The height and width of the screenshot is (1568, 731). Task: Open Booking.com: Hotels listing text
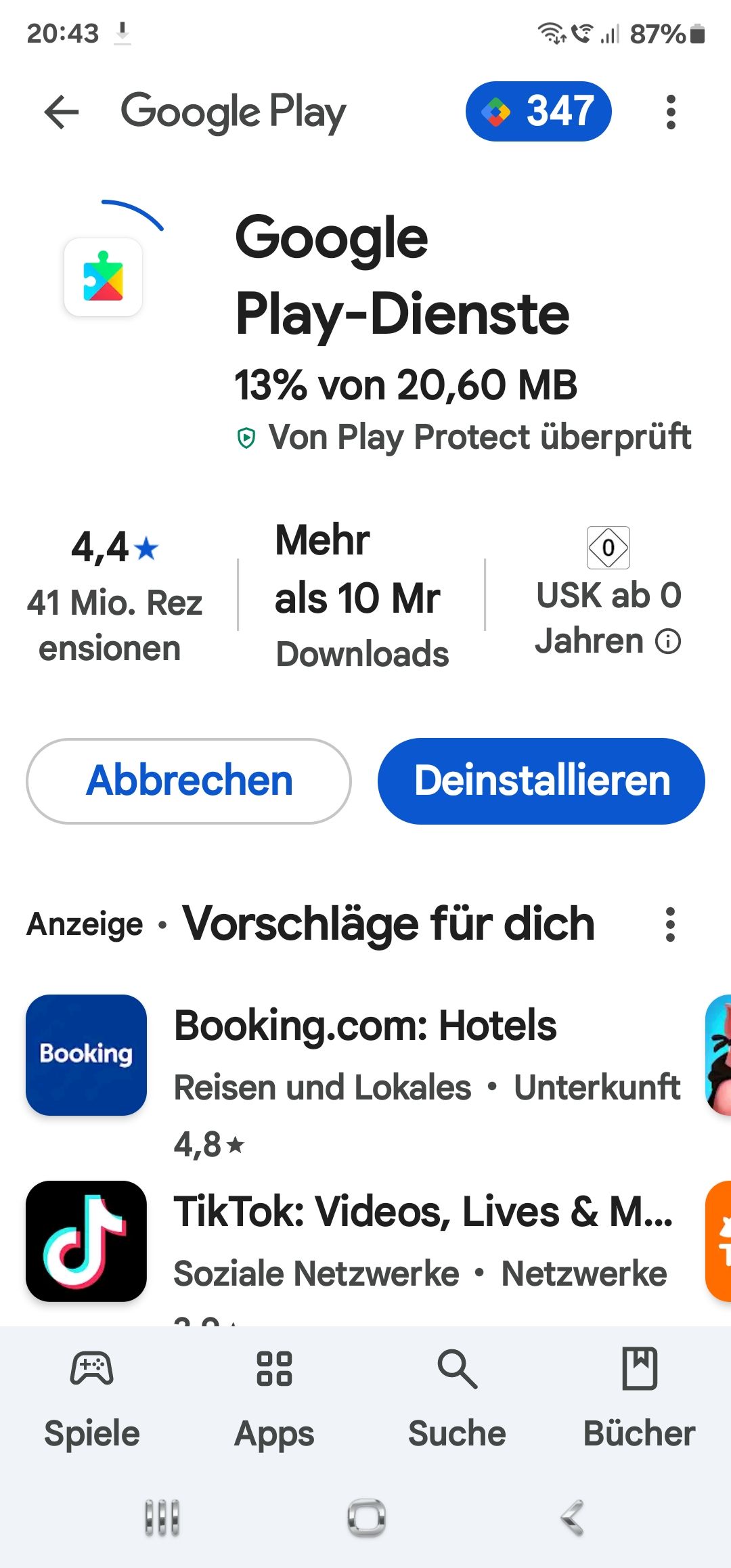tap(364, 1026)
